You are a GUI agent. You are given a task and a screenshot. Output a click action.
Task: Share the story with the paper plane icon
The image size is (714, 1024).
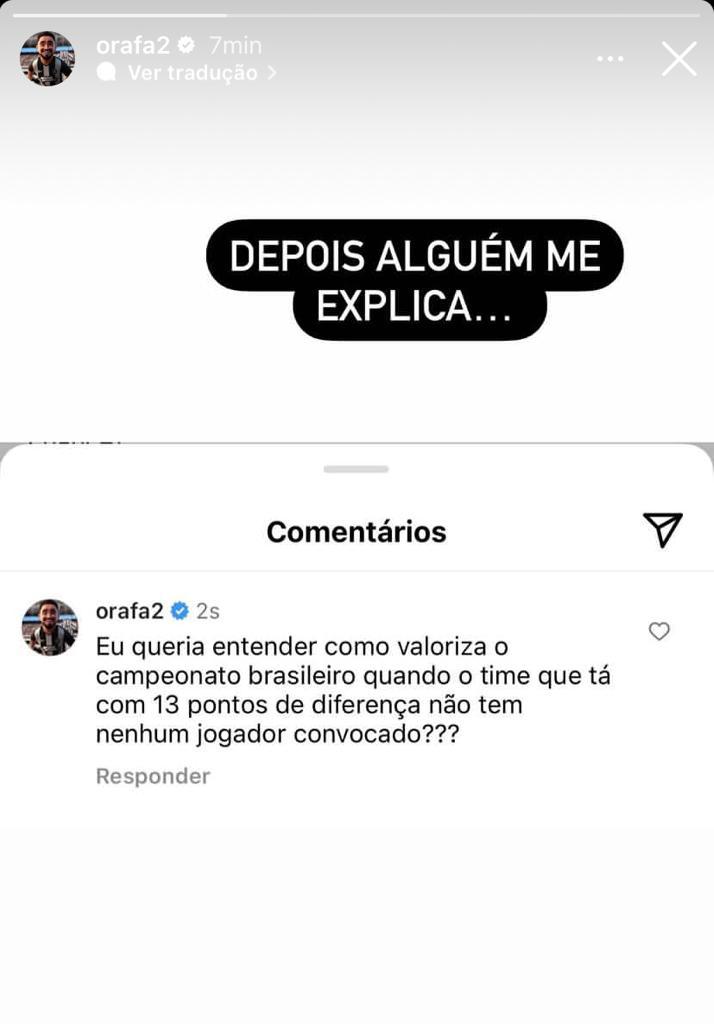(662, 530)
